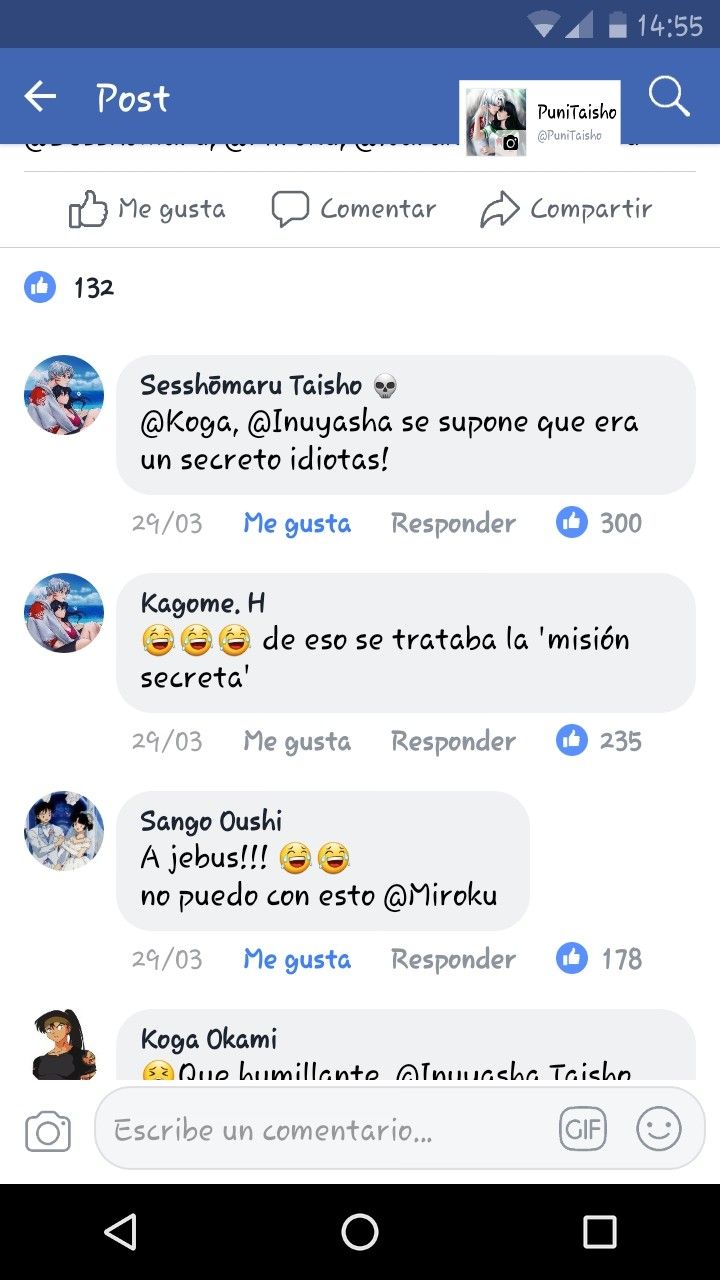Attach a photo with the camera icon
This screenshot has width=720, height=1280.
coord(47,1132)
